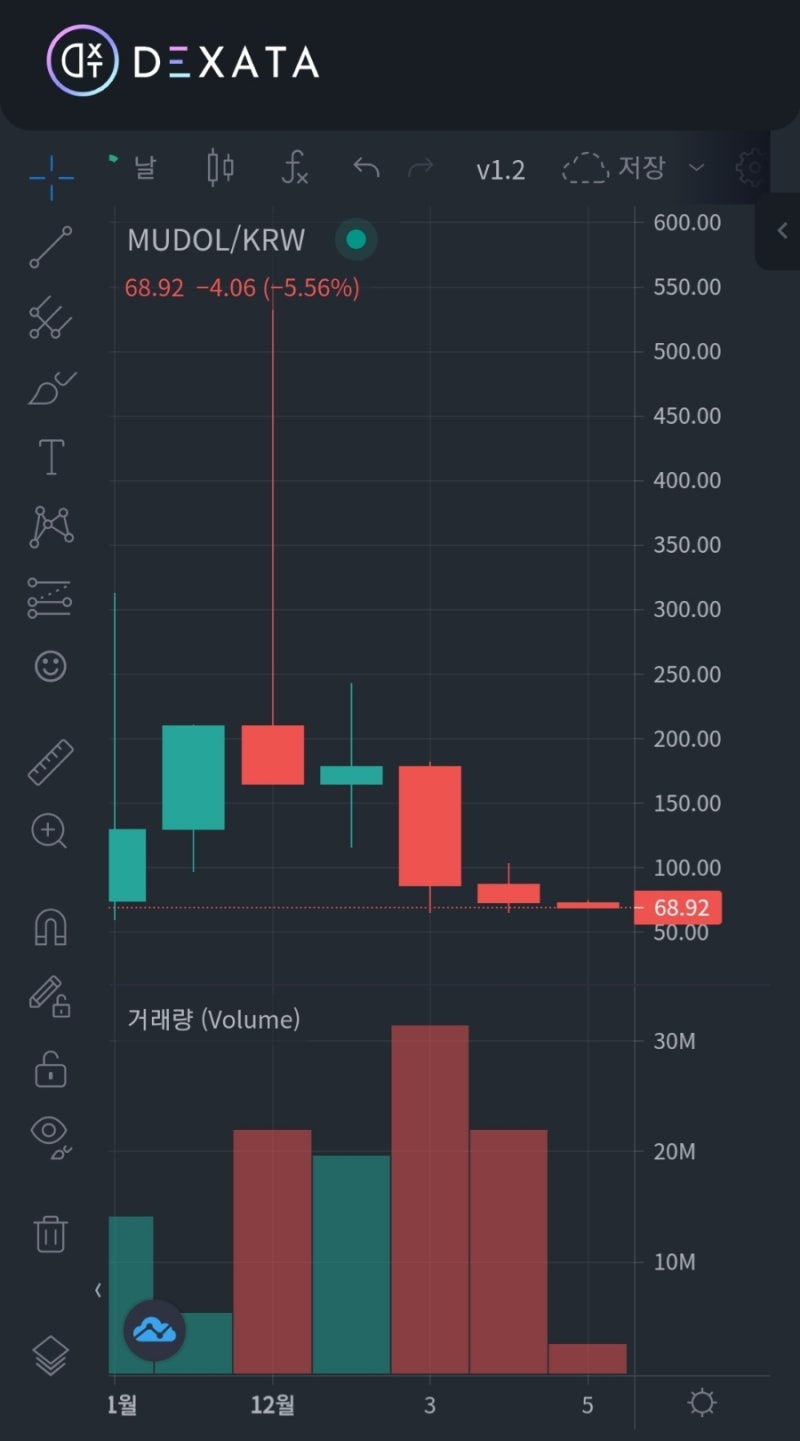Select the trend line drawing tool
Screen dimensions: 800x1441
tap(51, 247)
